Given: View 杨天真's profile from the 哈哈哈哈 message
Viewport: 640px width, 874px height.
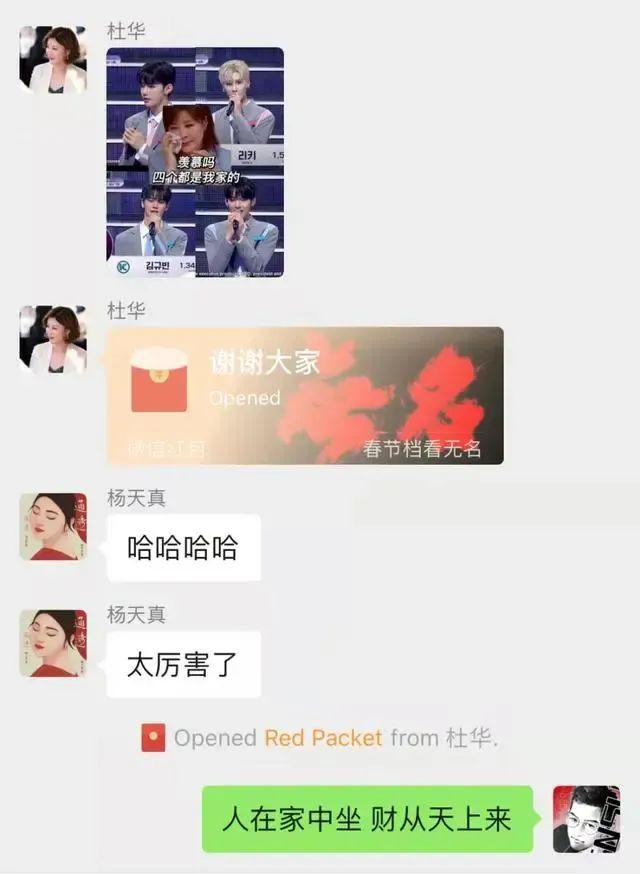Looking at the screenshot, I should (x=53, y=526).
